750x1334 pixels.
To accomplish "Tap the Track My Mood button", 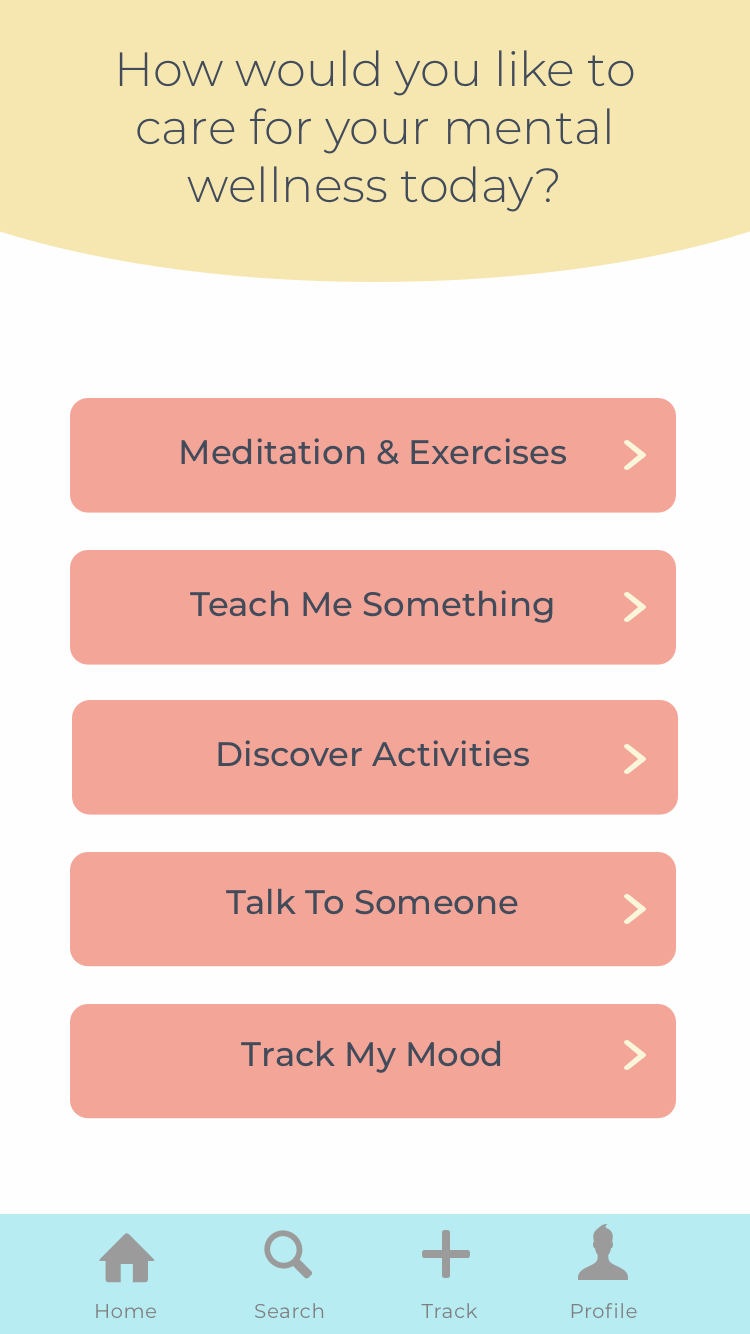I will coord(373,1061).
